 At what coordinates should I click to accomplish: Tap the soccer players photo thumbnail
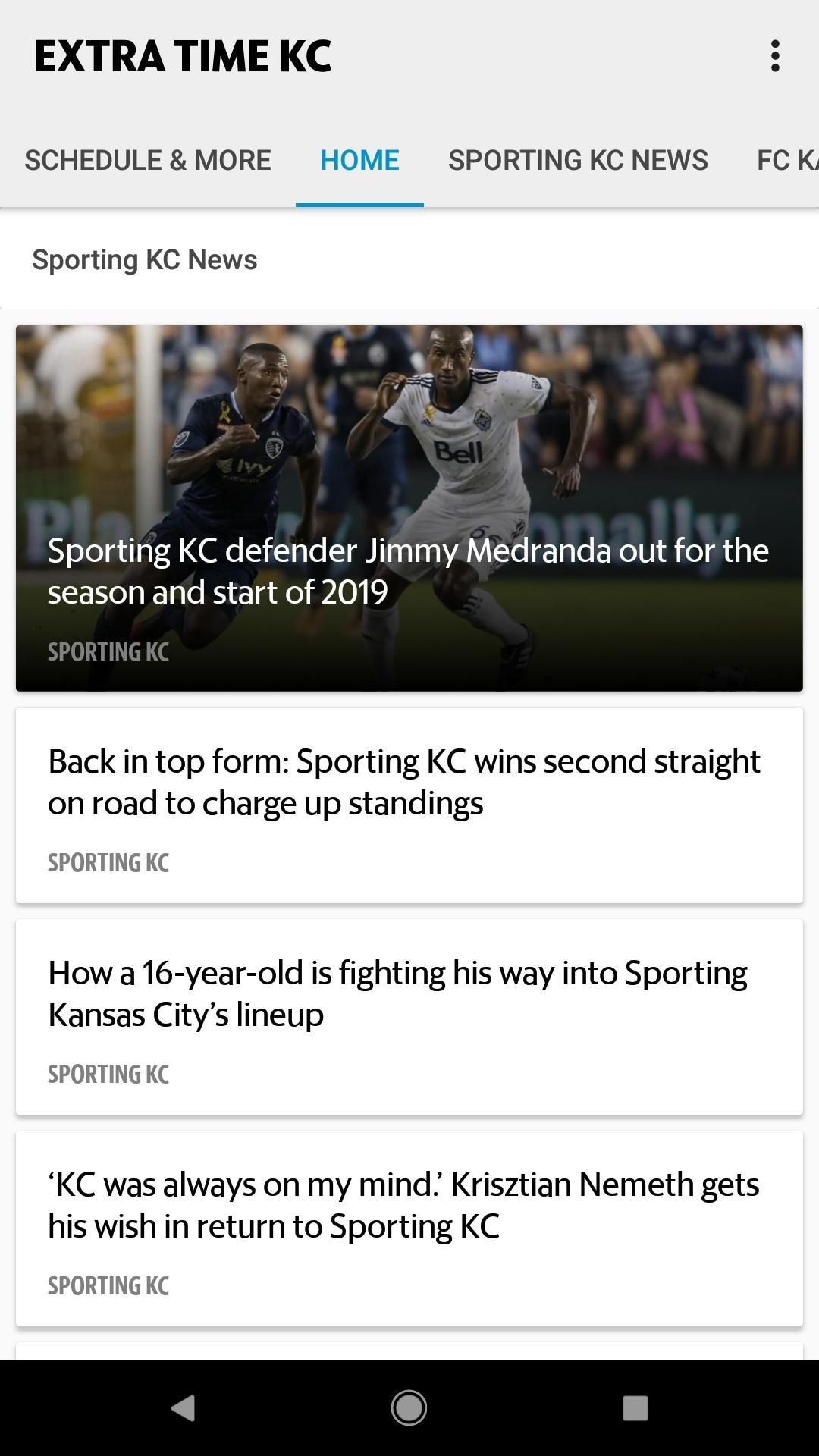pos(409,425)
